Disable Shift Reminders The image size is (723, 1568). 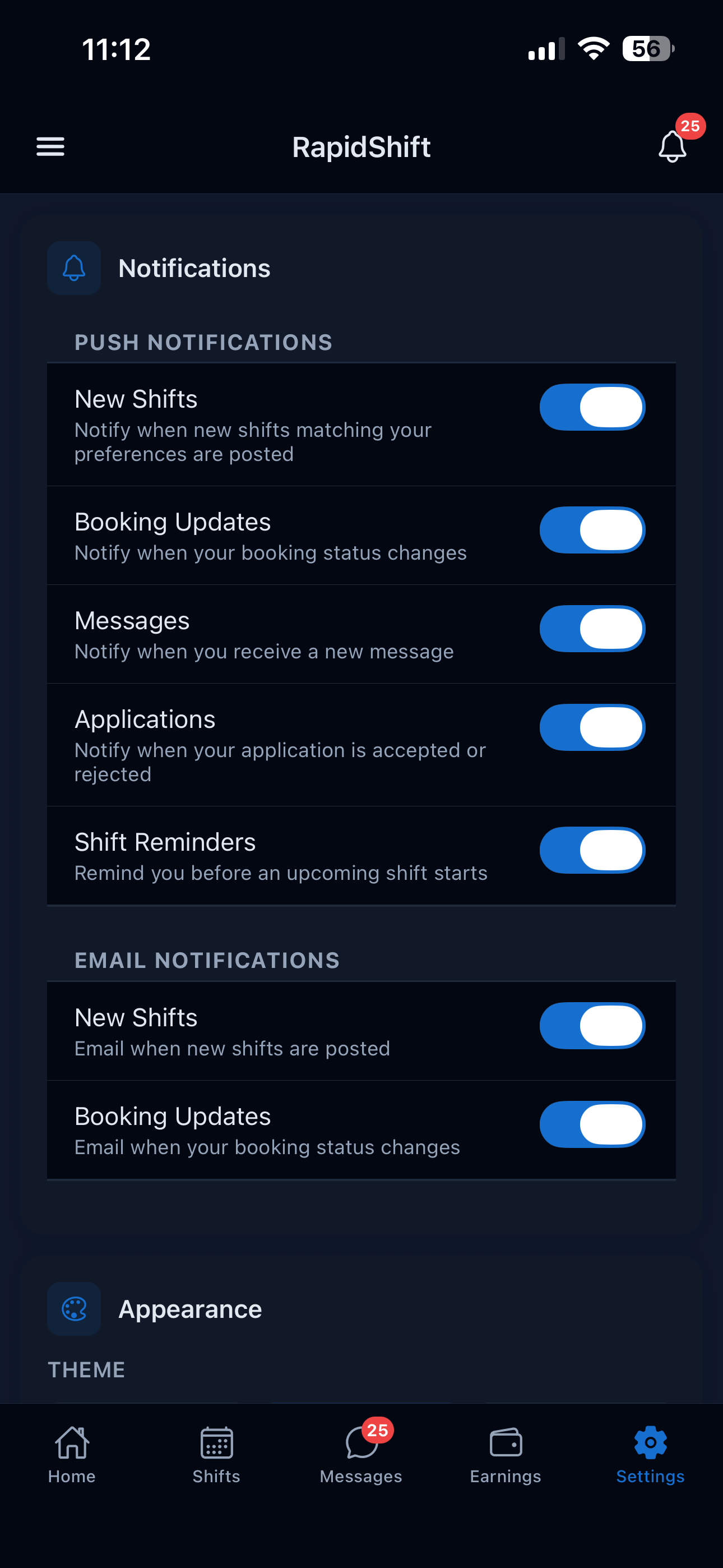pyautogui.click(x=592, y=850)
